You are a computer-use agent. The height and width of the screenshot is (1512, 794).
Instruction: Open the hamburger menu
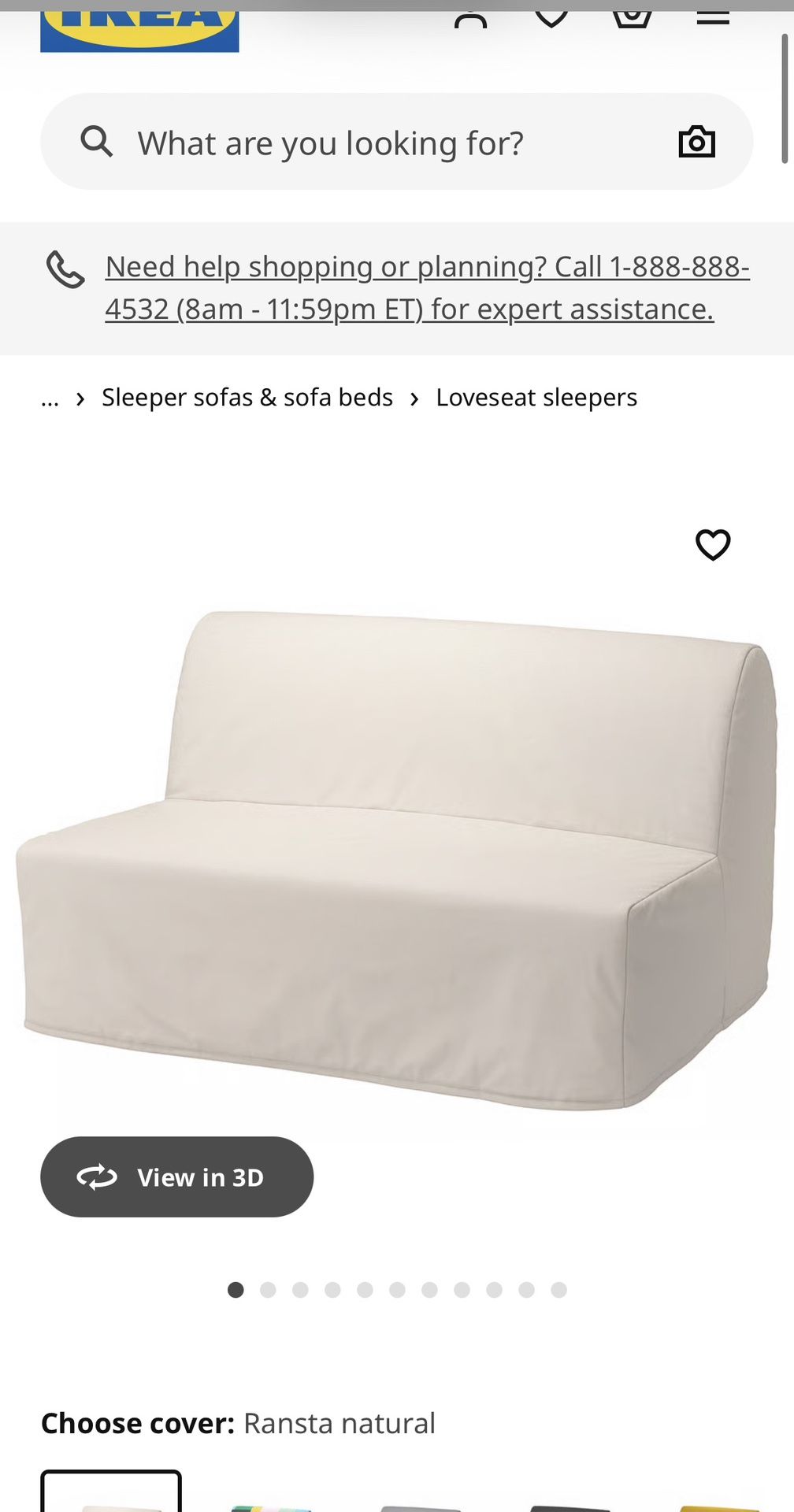tap(713, 16)
